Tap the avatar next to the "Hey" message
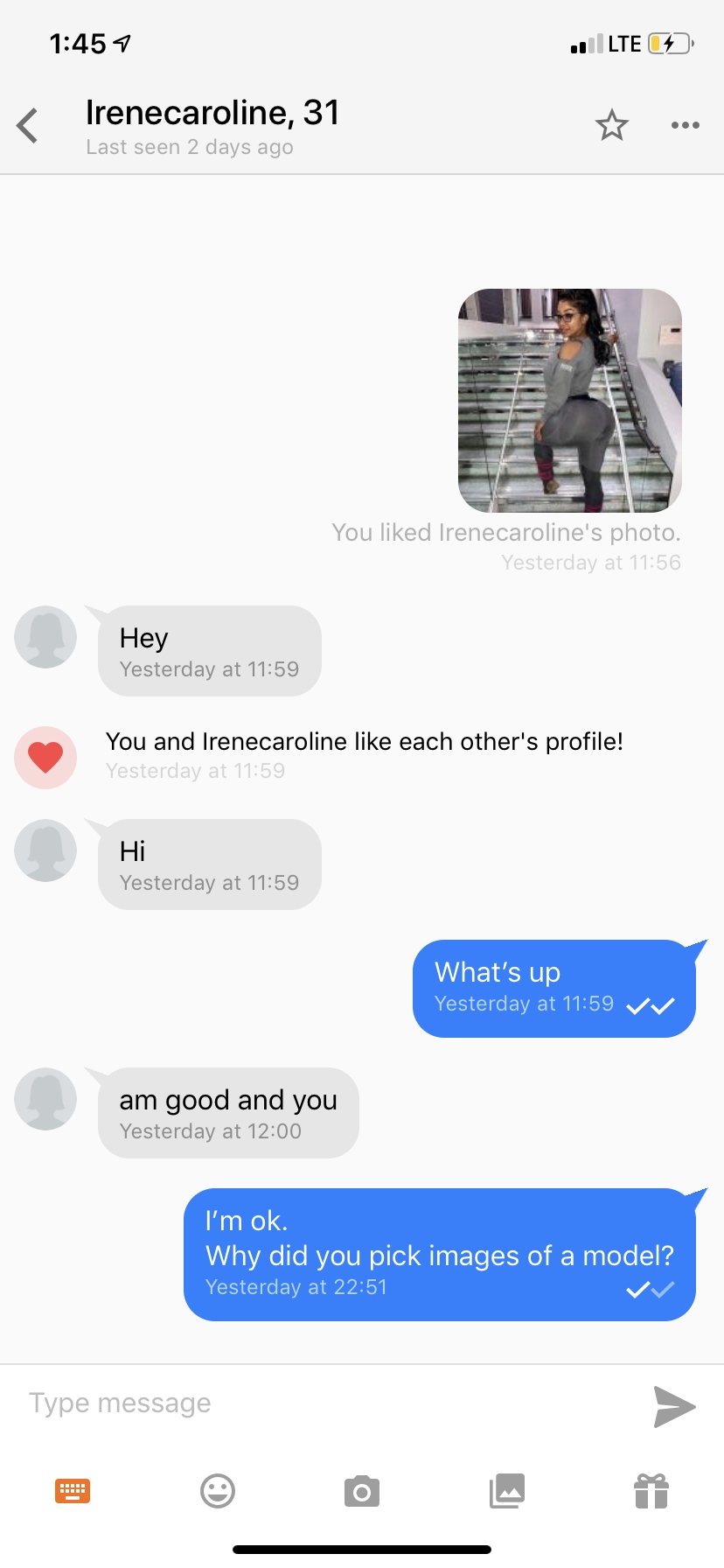This screenshot has height=1568, width=724. click(x=45, y=637)
